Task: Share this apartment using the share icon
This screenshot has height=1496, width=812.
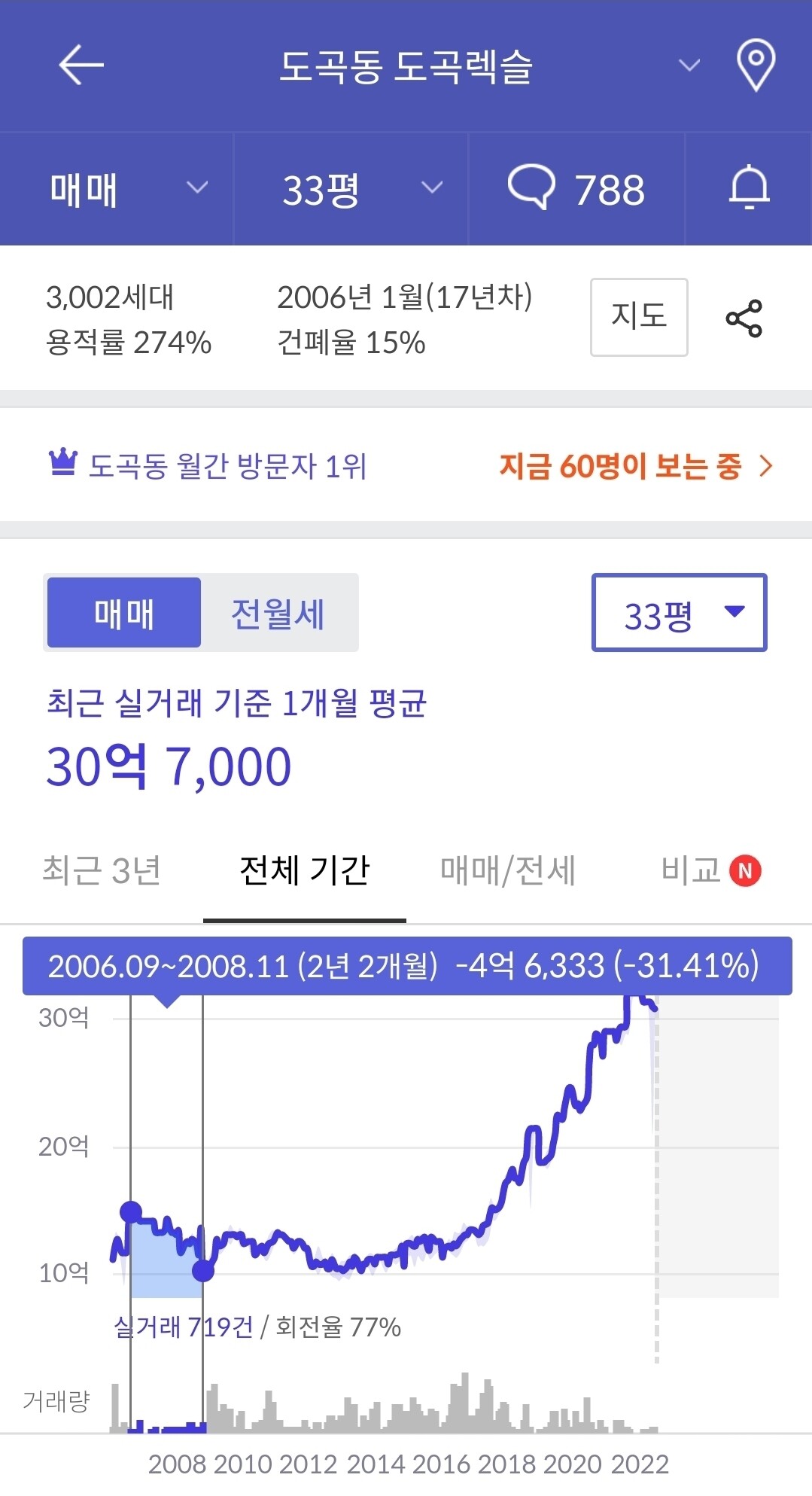Action: pyautogui.click(x=744, y=318)
